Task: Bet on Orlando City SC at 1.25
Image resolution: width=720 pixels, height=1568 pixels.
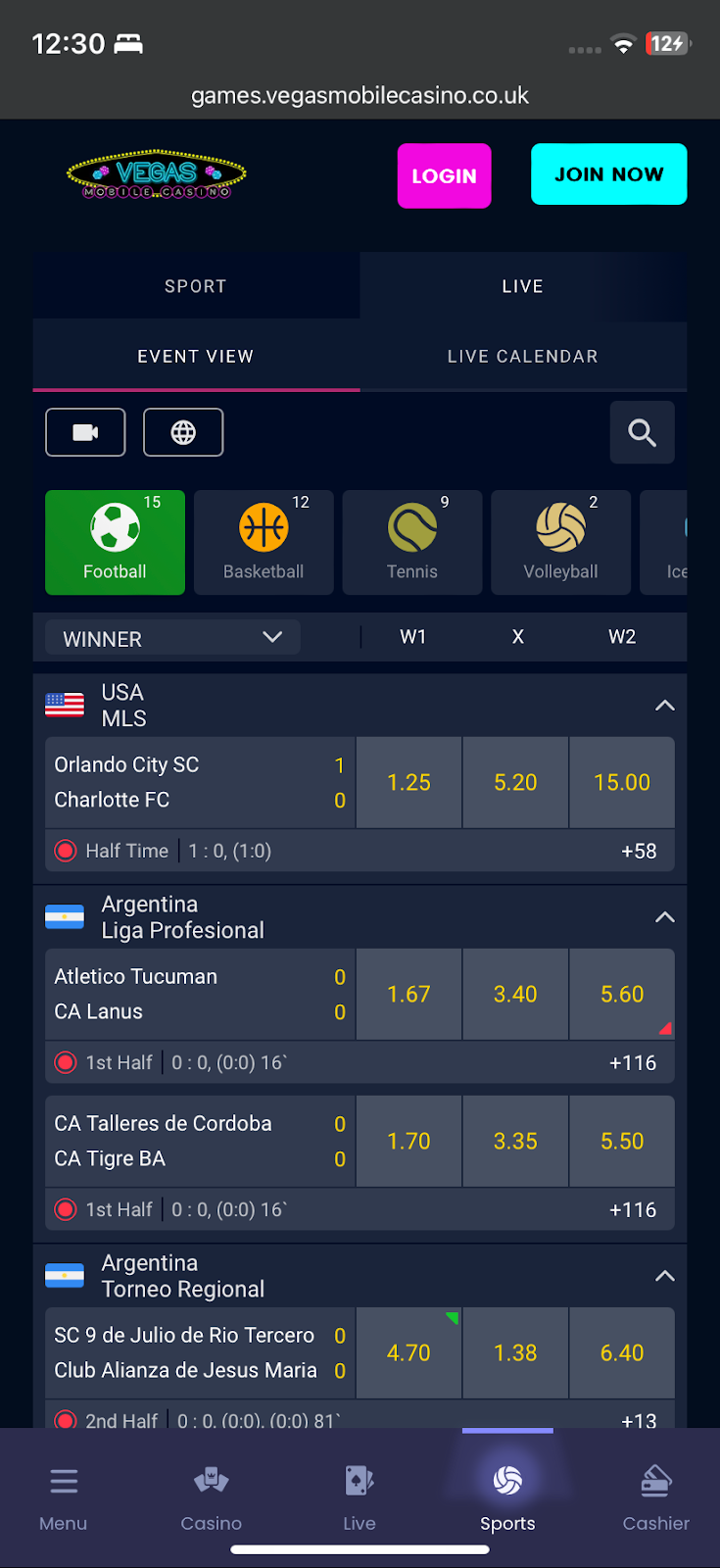Action: coord(408,782)
